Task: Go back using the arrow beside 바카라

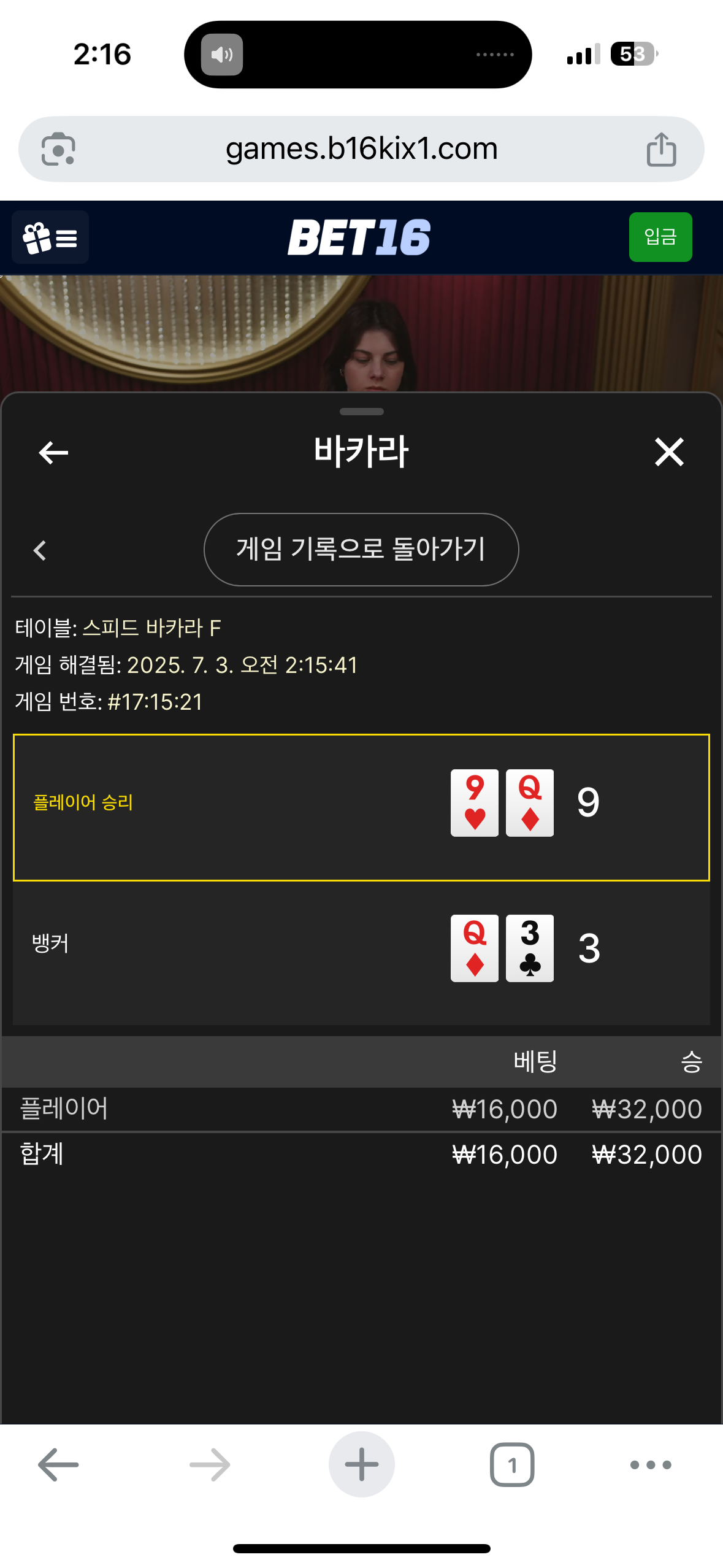Action: [53, 453]
